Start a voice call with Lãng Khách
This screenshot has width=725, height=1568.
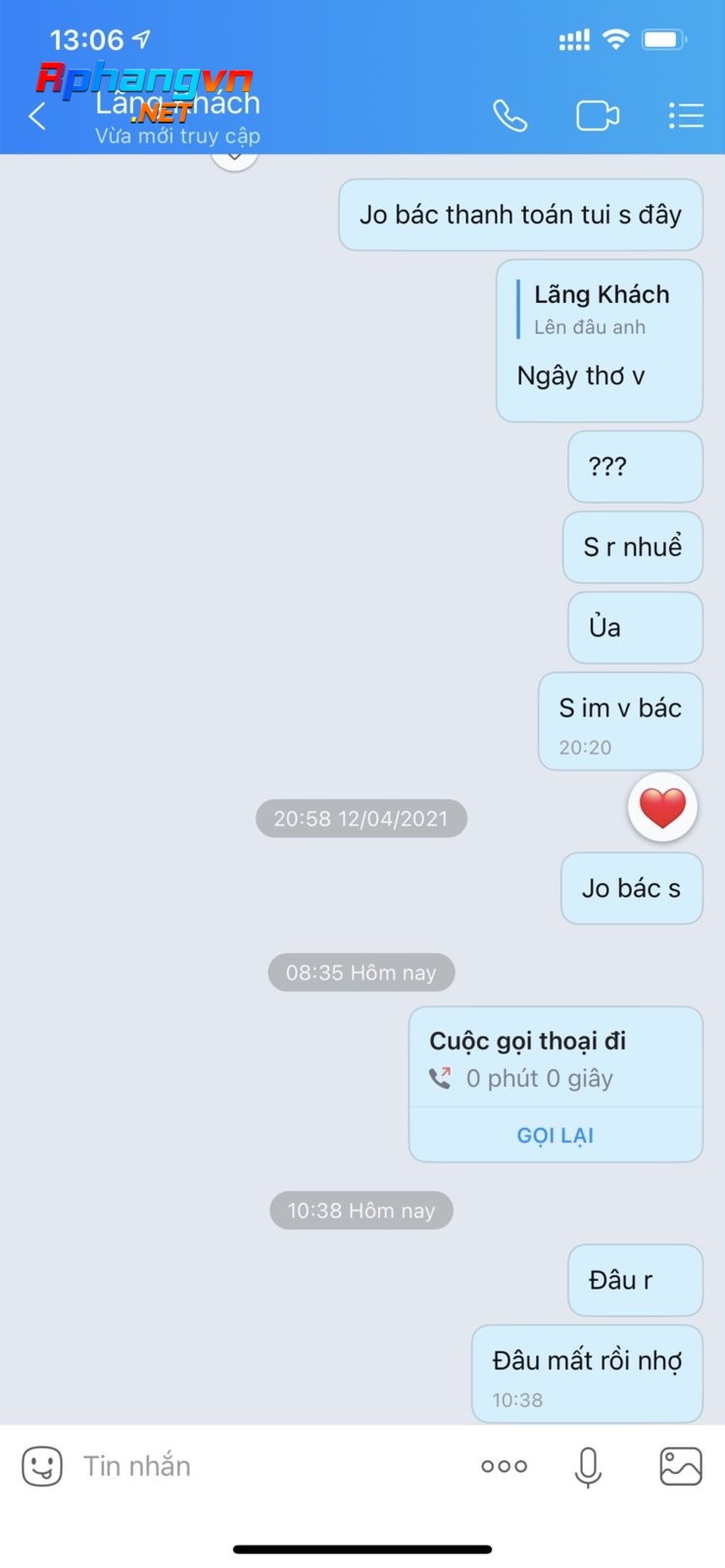click(x=509, y=116)
